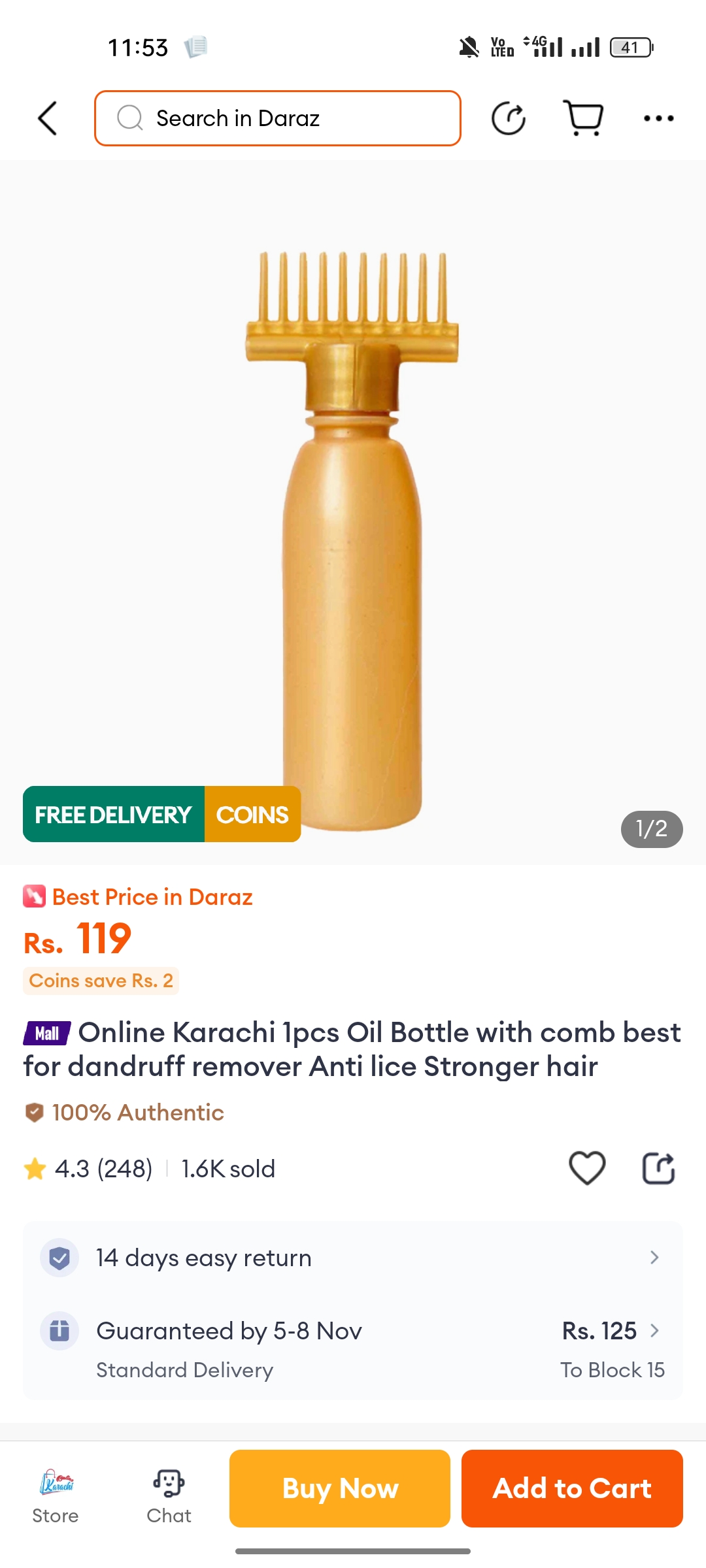This screenshot has height=1568, width=706.
Task: Open the recently viewed history icon
Action: point(508,118)
